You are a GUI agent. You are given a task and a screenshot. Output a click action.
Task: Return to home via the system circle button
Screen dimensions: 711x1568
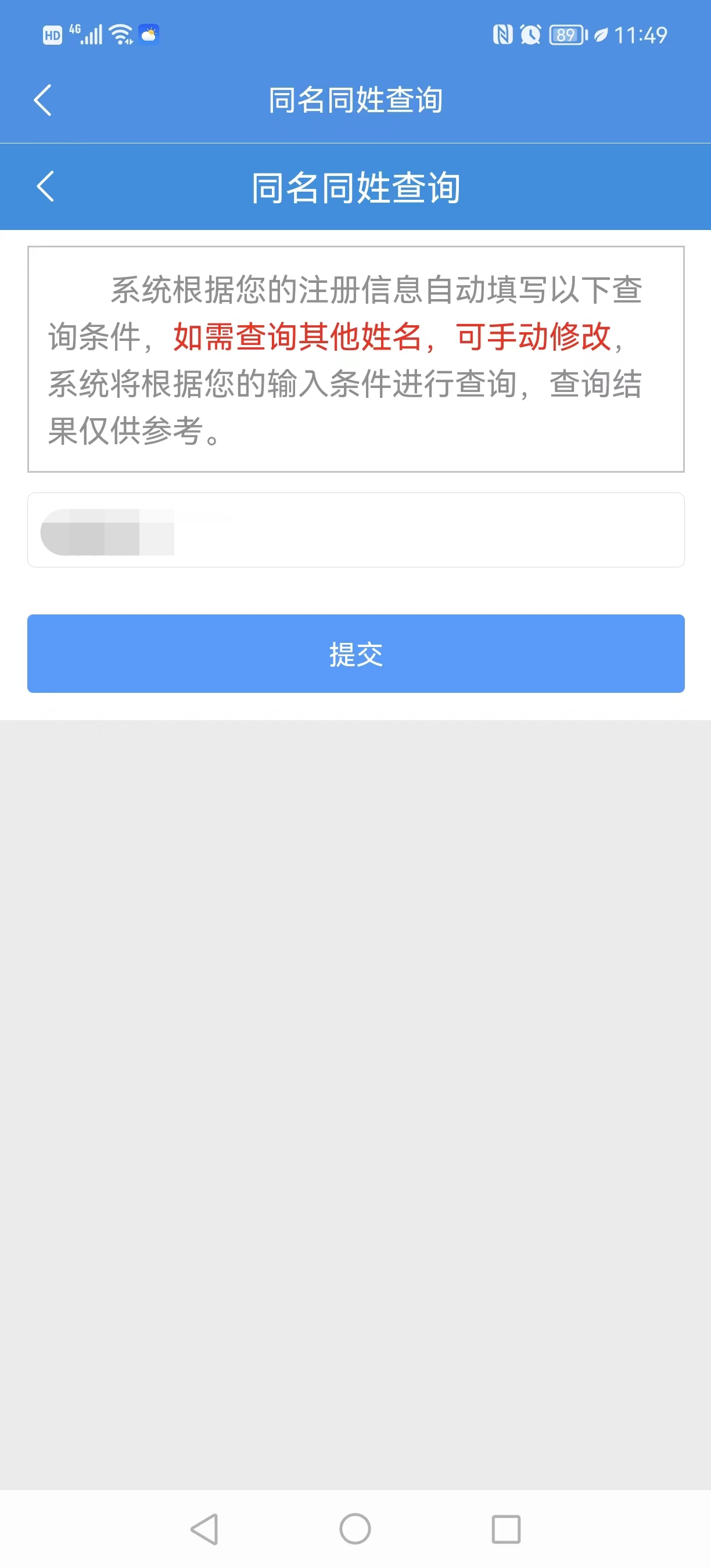coord(355,1529)
